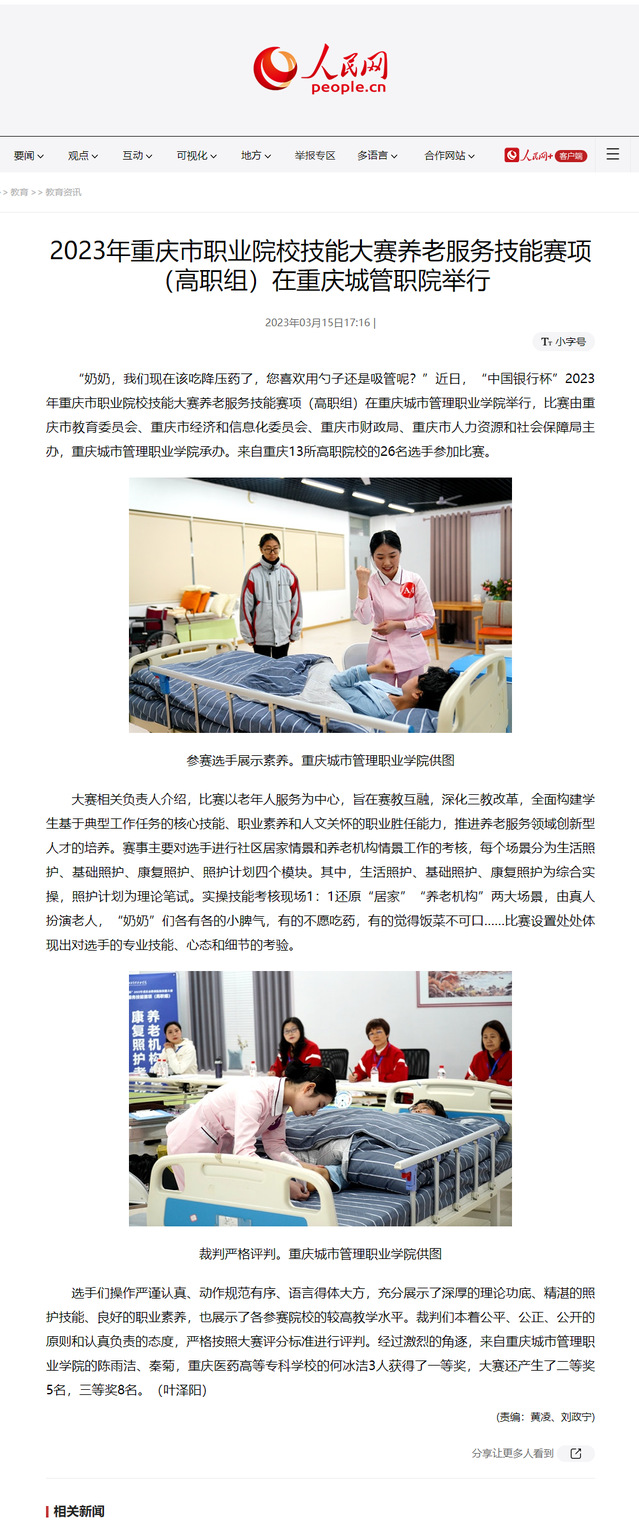Expand the 观点 dropdown menu
639x1529 pixels.
(x=83, y=156)
